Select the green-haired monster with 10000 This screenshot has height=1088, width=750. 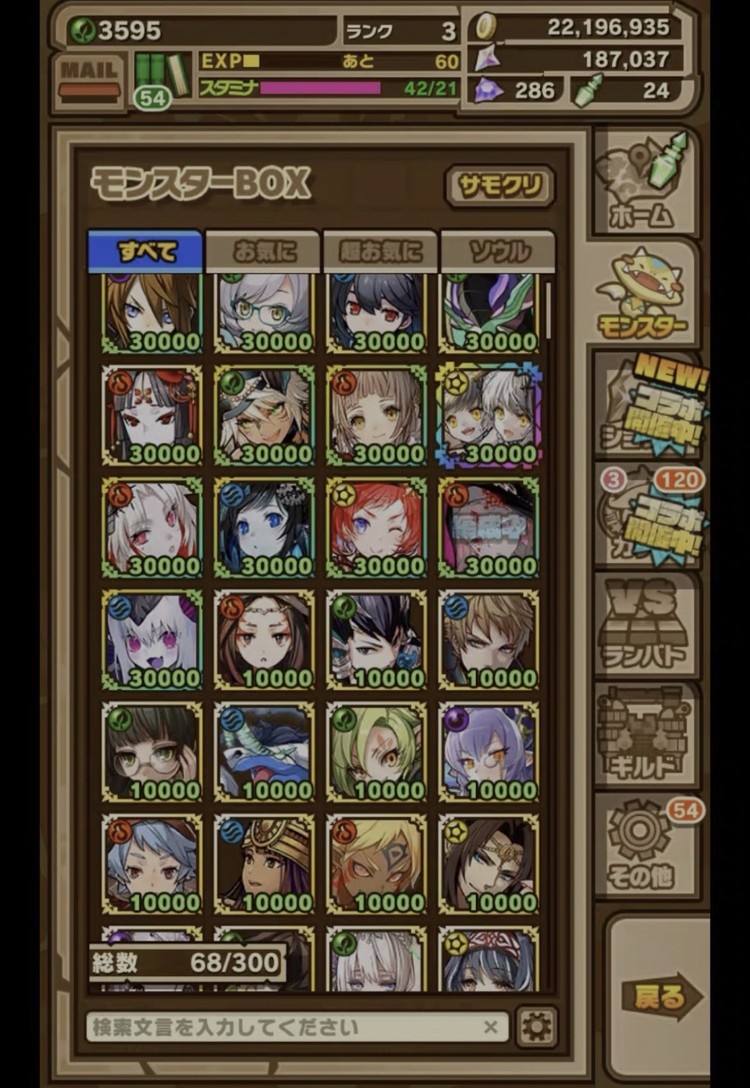pos(377,751)
